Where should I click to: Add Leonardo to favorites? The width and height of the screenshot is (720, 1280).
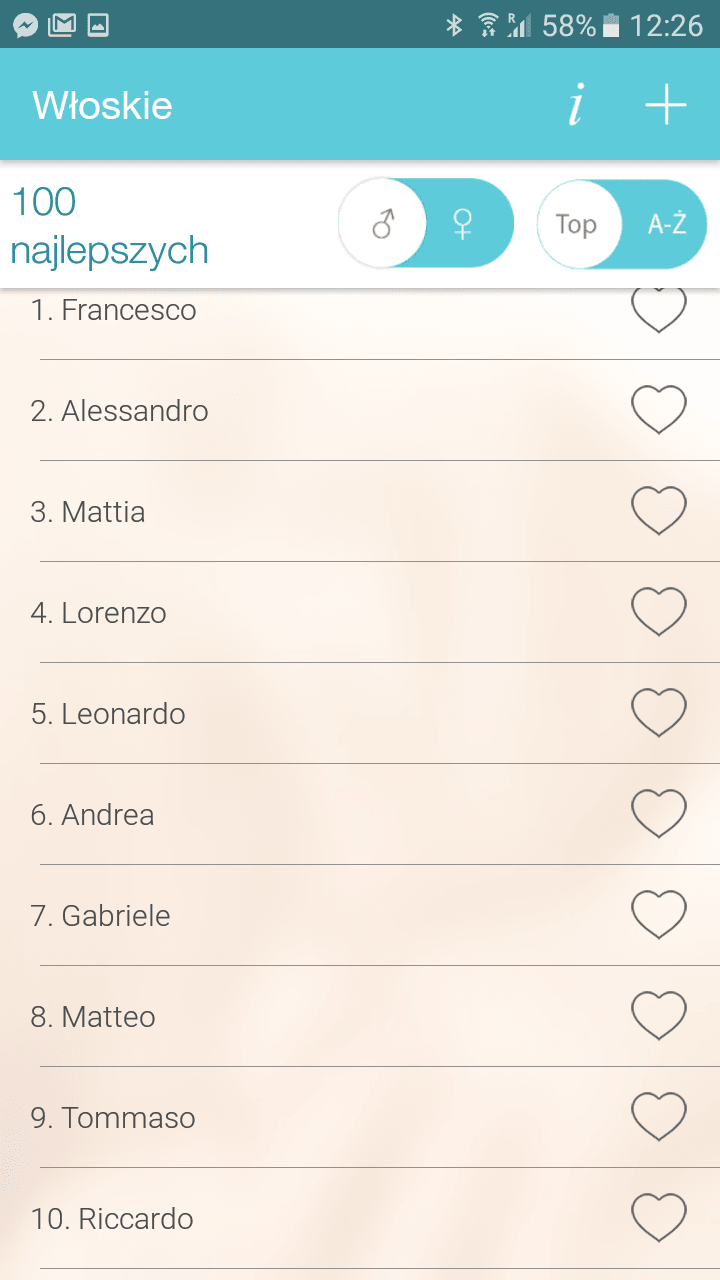[659, 713]
